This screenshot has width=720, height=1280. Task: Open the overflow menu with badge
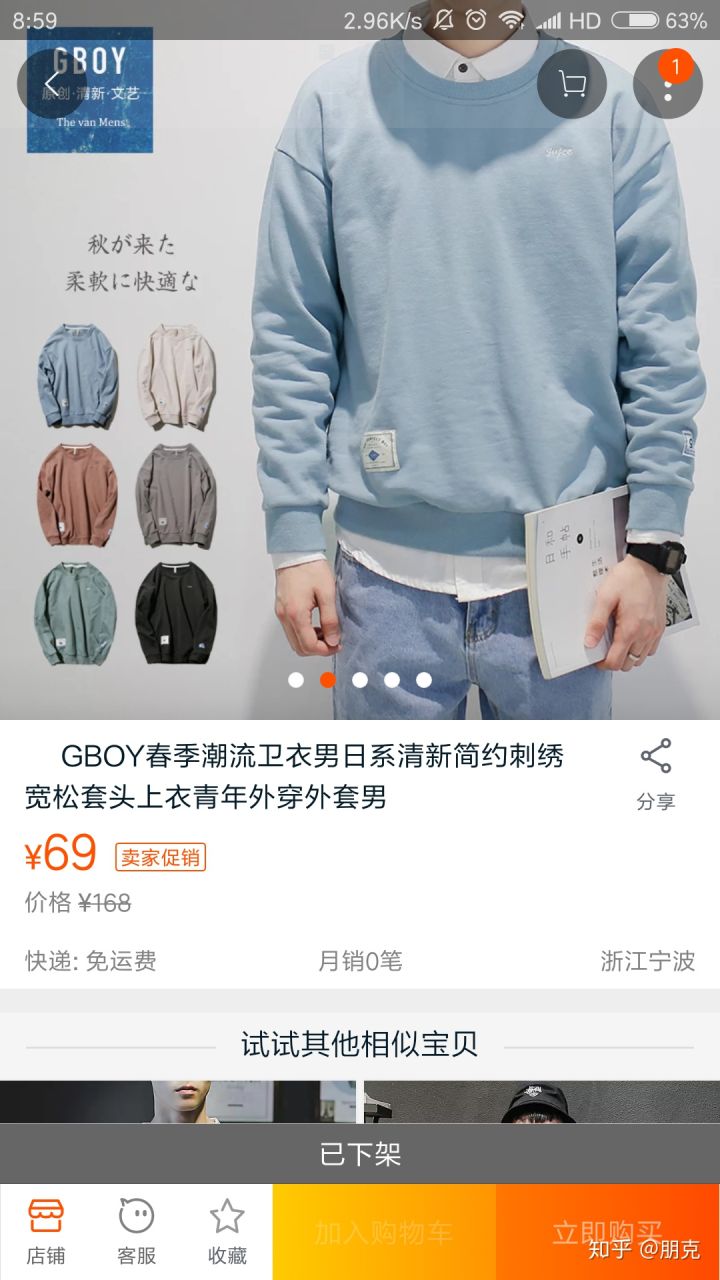[x=667, y=84]
